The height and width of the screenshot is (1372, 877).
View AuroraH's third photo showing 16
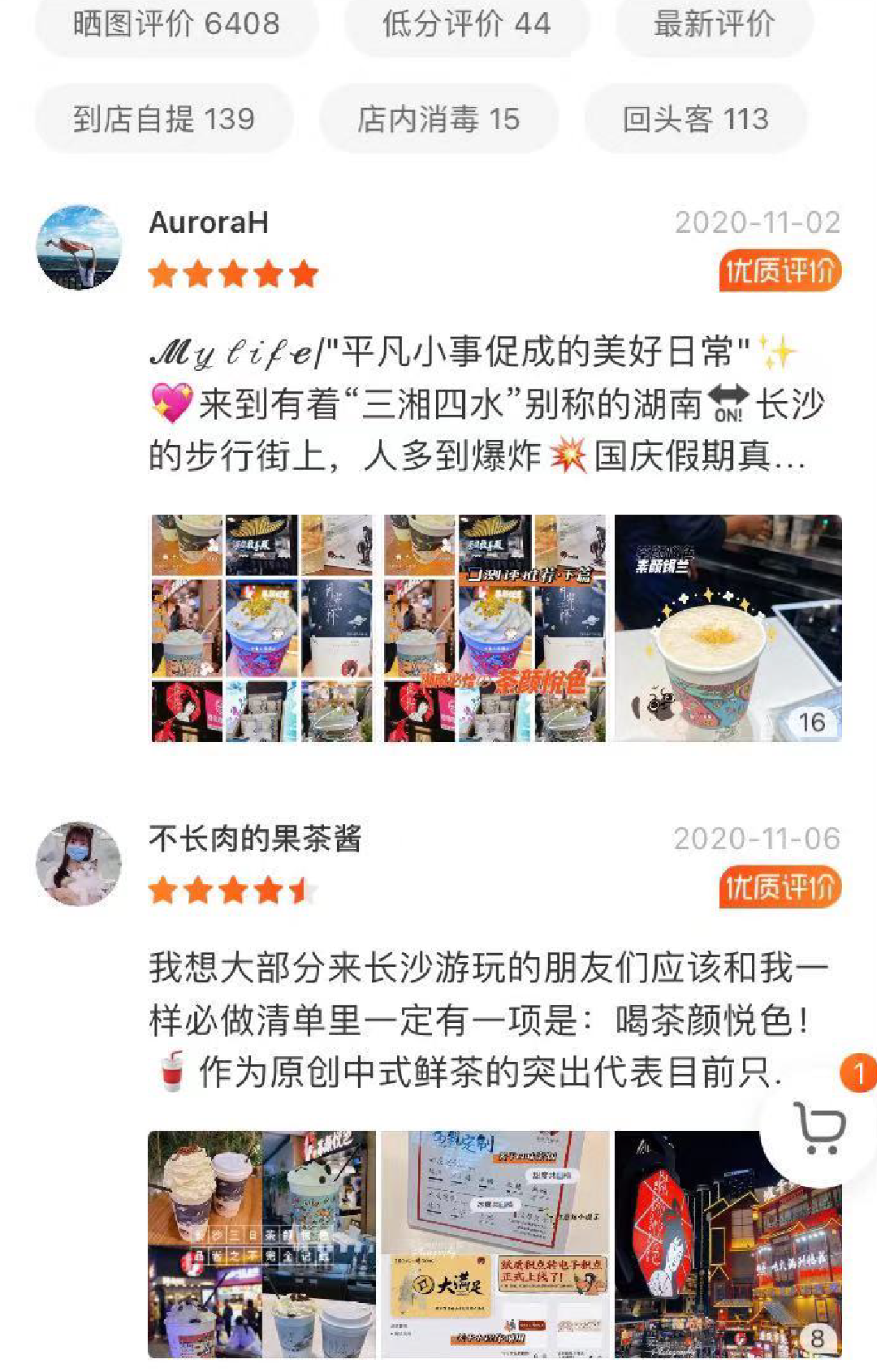pyautogui.click(x=728, y=628)
